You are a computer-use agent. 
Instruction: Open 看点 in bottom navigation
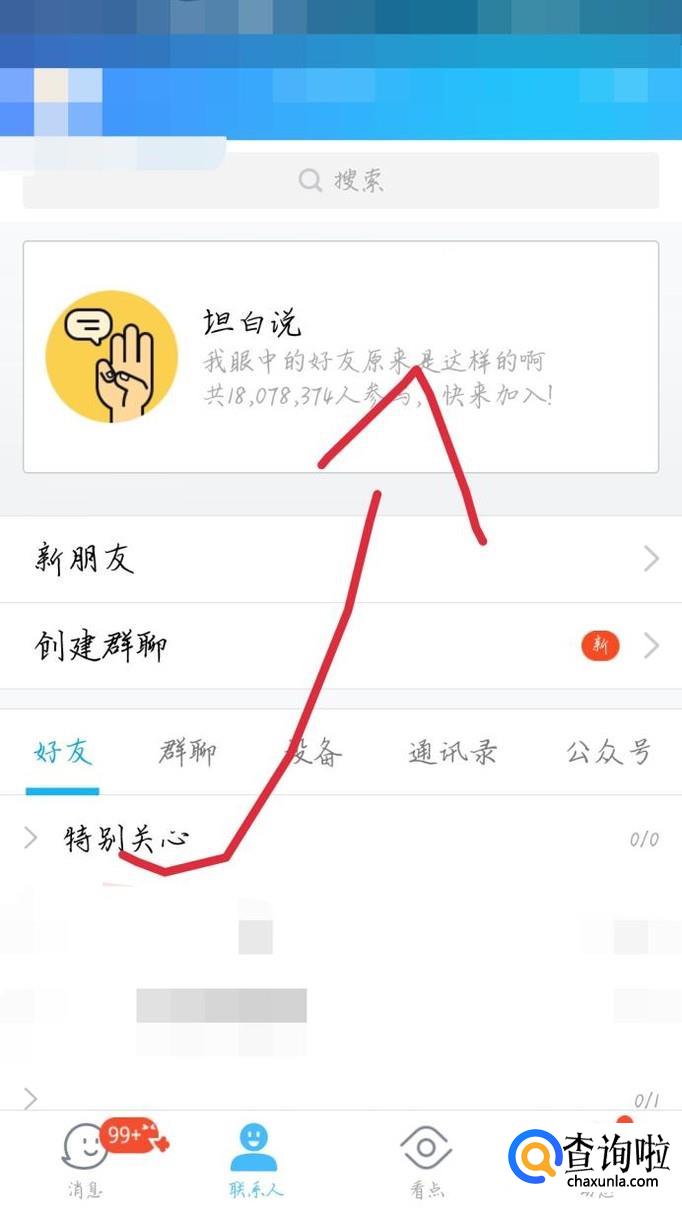point(426,1160)
